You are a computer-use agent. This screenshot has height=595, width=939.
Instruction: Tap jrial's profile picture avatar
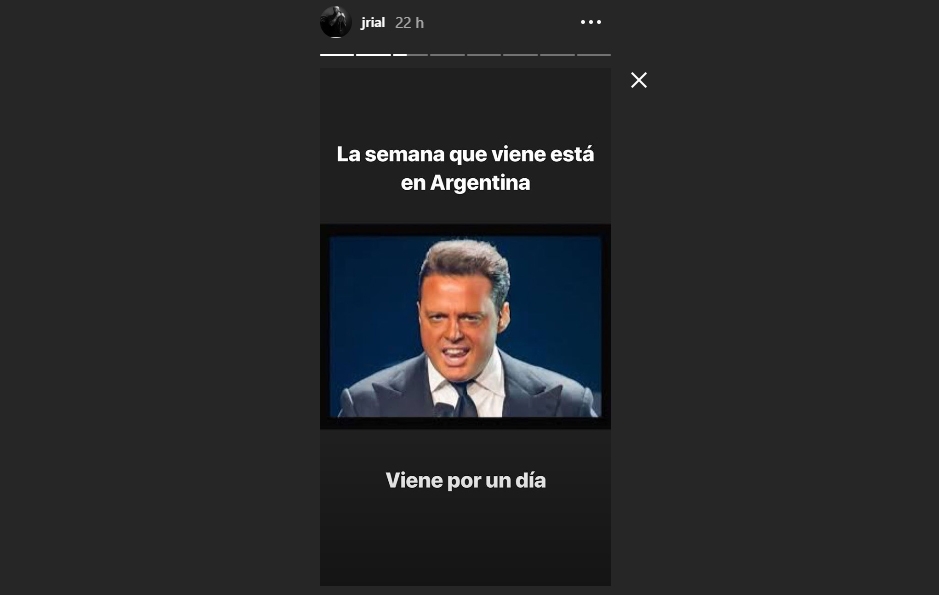(x=336, y=22)
